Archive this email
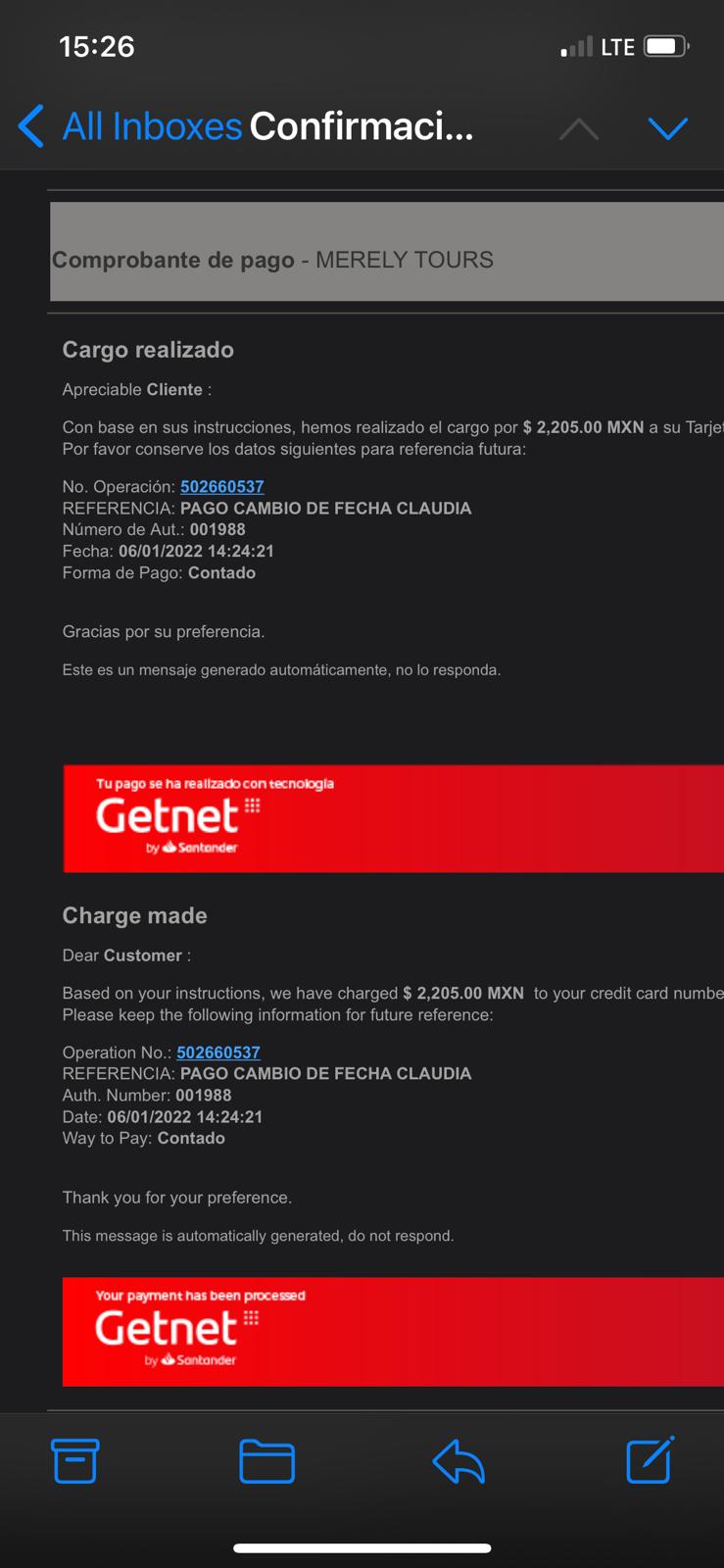Screen dimensions: 724x1568 [74, 1461]
